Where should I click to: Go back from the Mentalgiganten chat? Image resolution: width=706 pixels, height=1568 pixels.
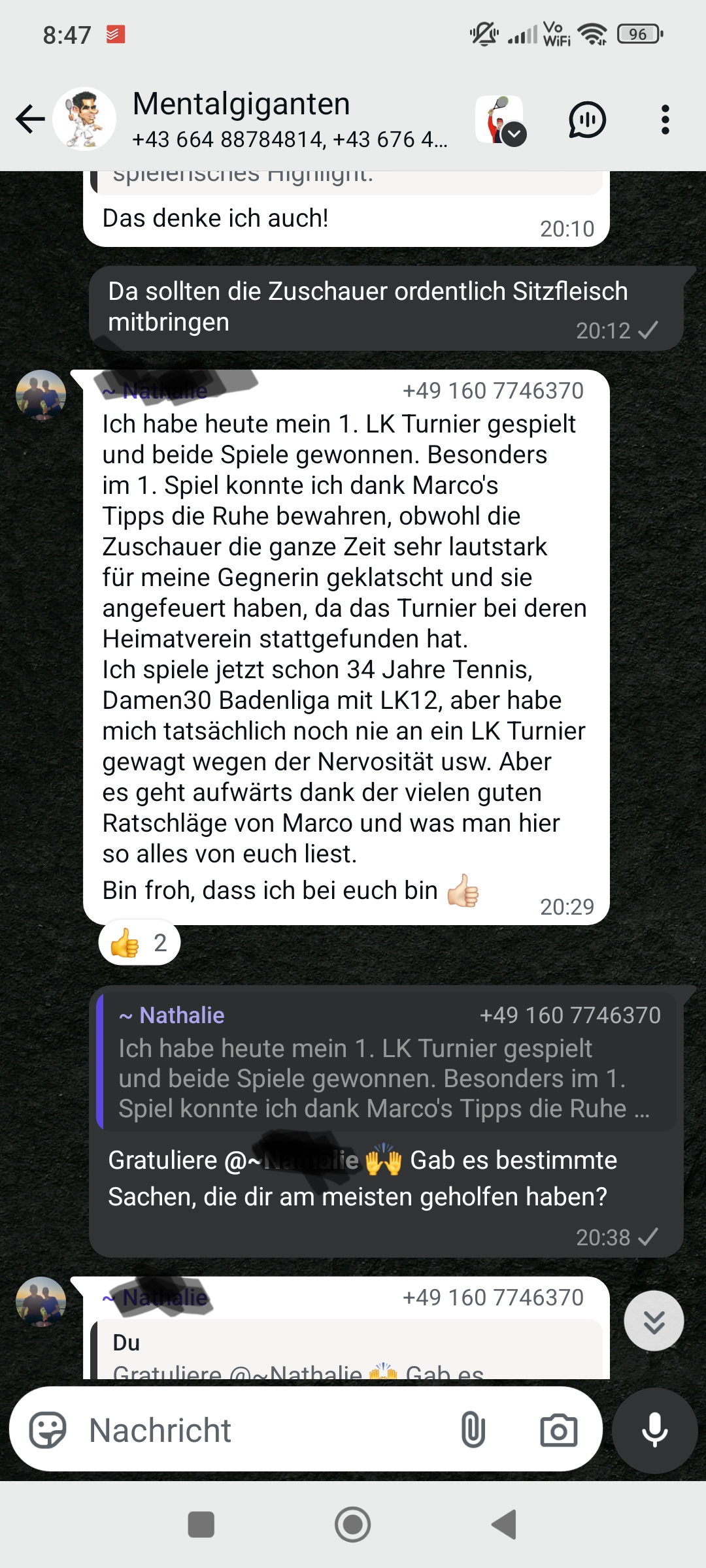[30, 120]
